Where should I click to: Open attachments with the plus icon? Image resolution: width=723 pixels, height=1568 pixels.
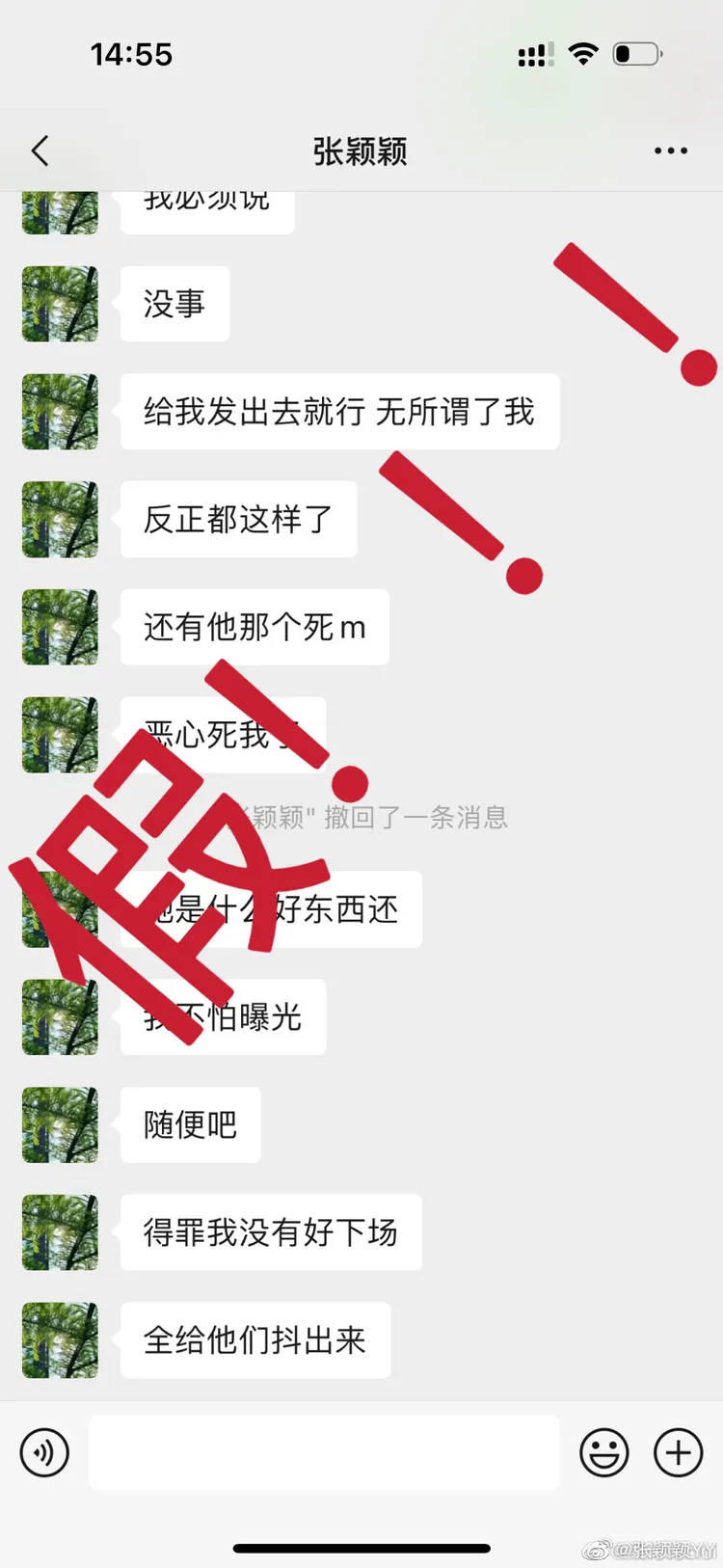pos(679,1452)
